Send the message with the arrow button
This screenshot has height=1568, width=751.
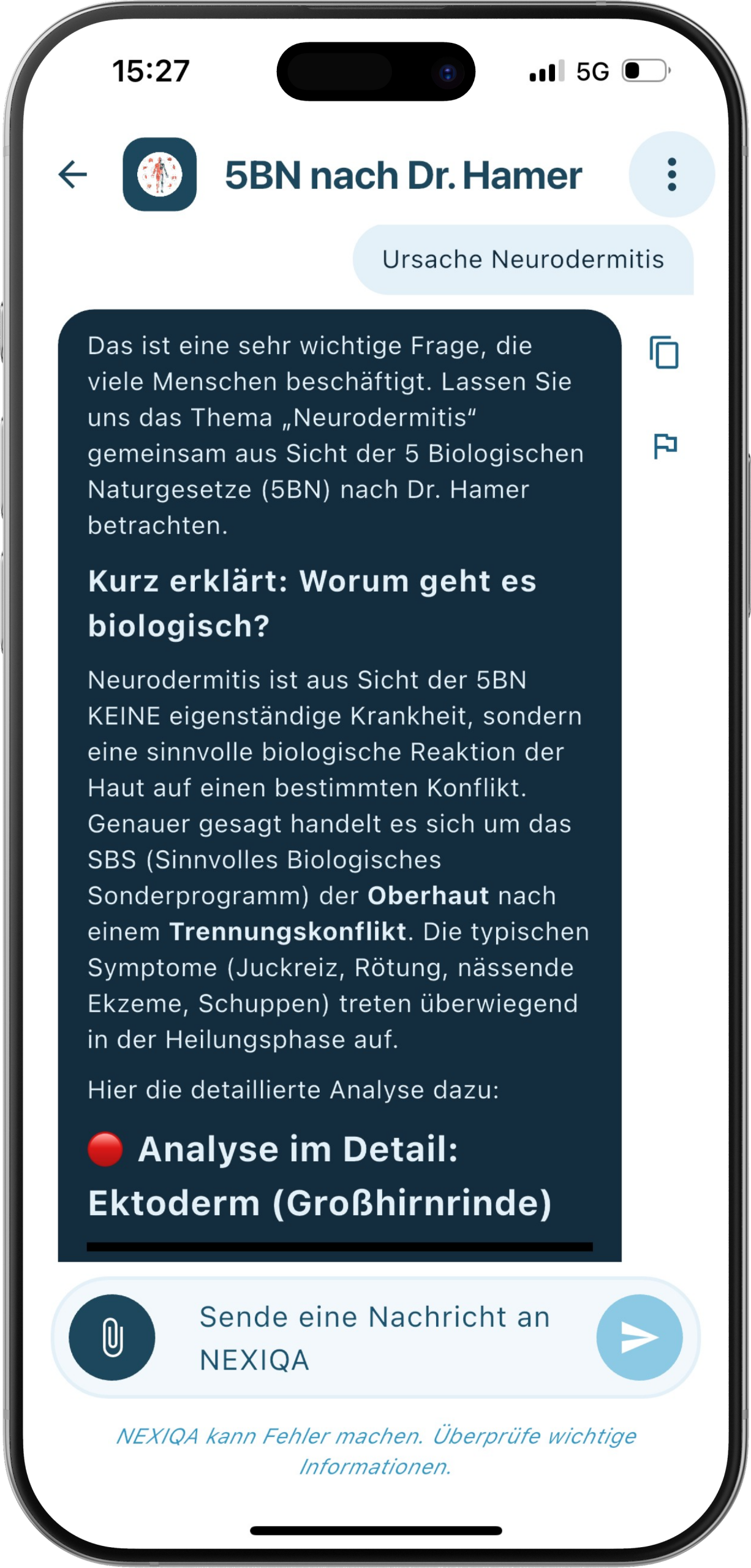coord(639,1337)
